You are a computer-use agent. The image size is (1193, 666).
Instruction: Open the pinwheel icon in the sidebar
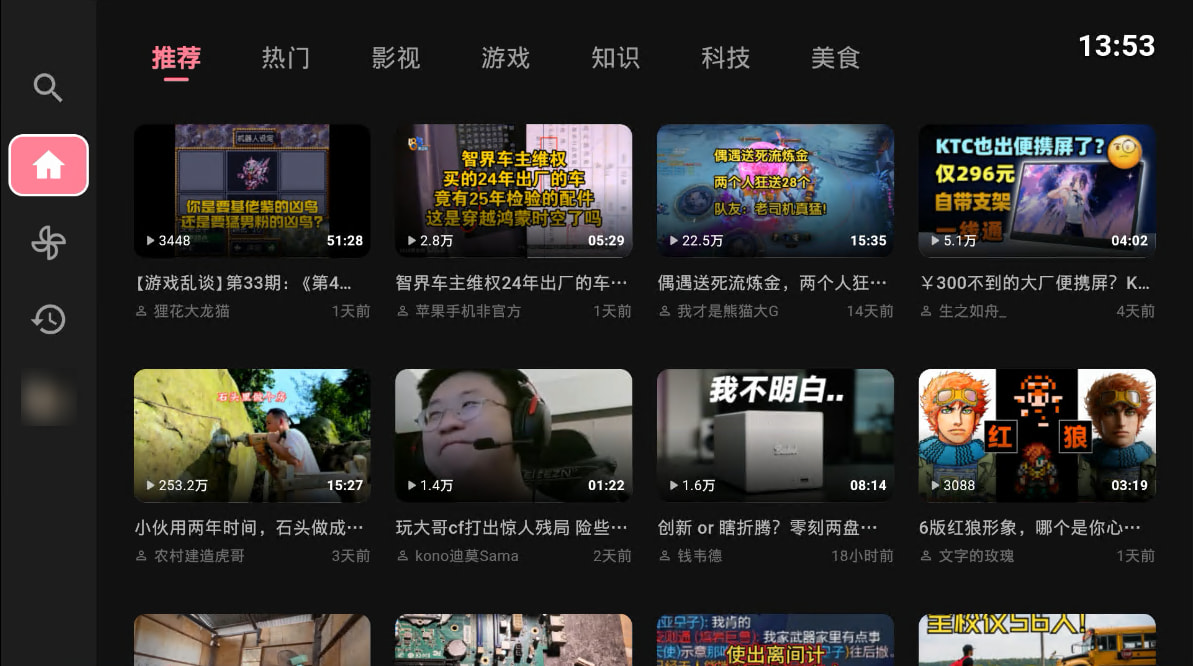[48, 242]
